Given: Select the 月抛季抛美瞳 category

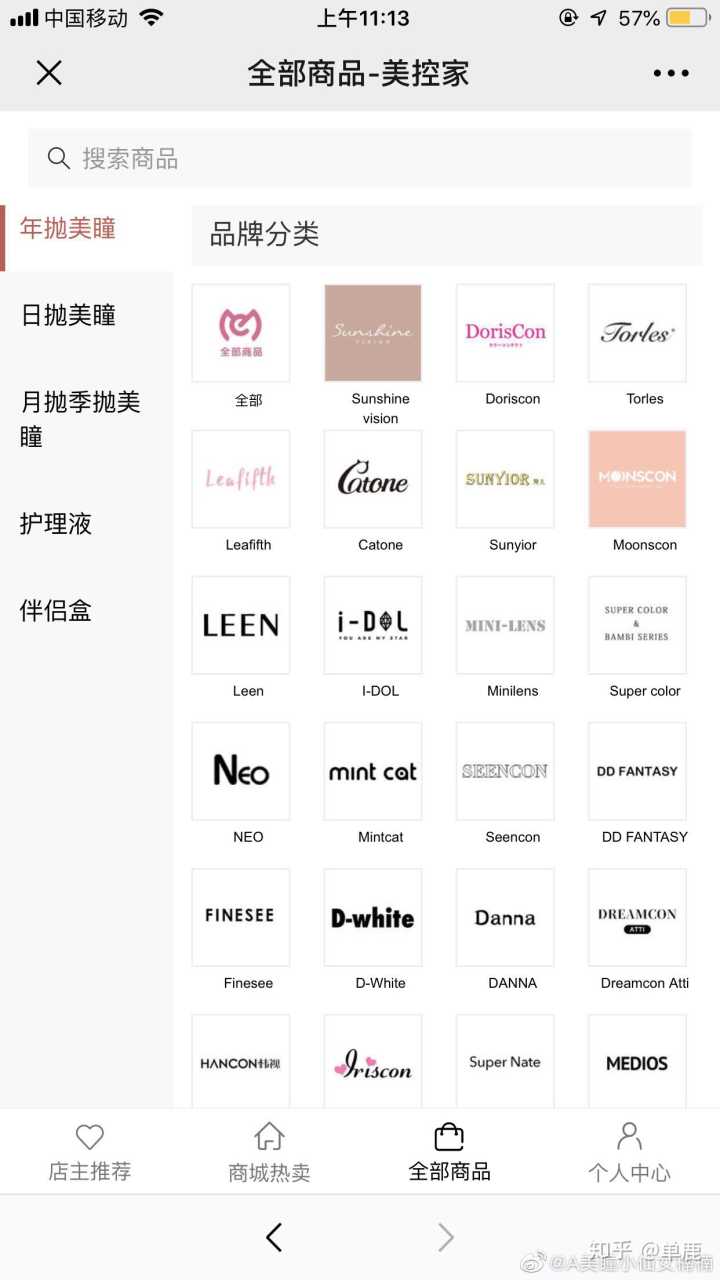Looking at the screenshot, I should click(x=80, y=419).
